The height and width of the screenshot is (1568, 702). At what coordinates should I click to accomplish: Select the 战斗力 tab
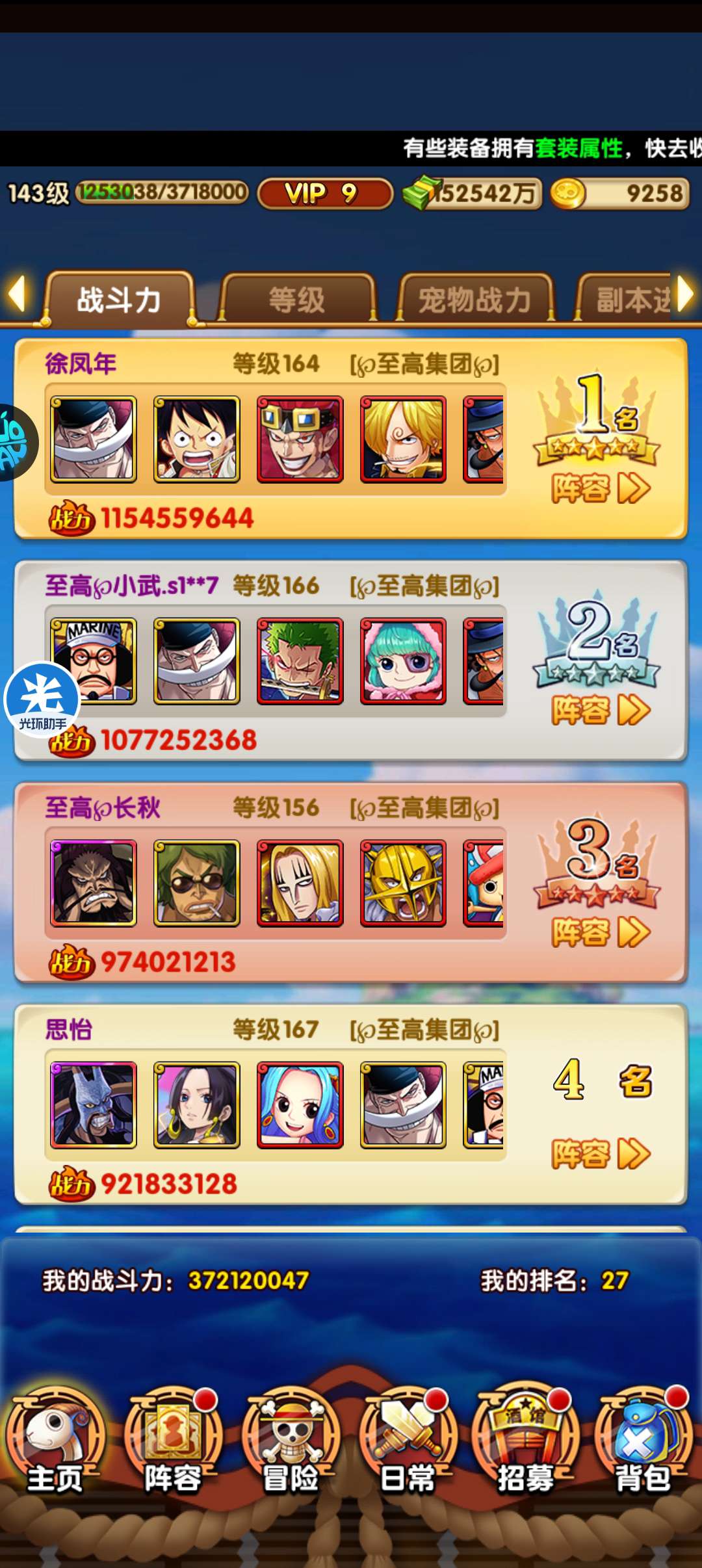click(119, 300)
